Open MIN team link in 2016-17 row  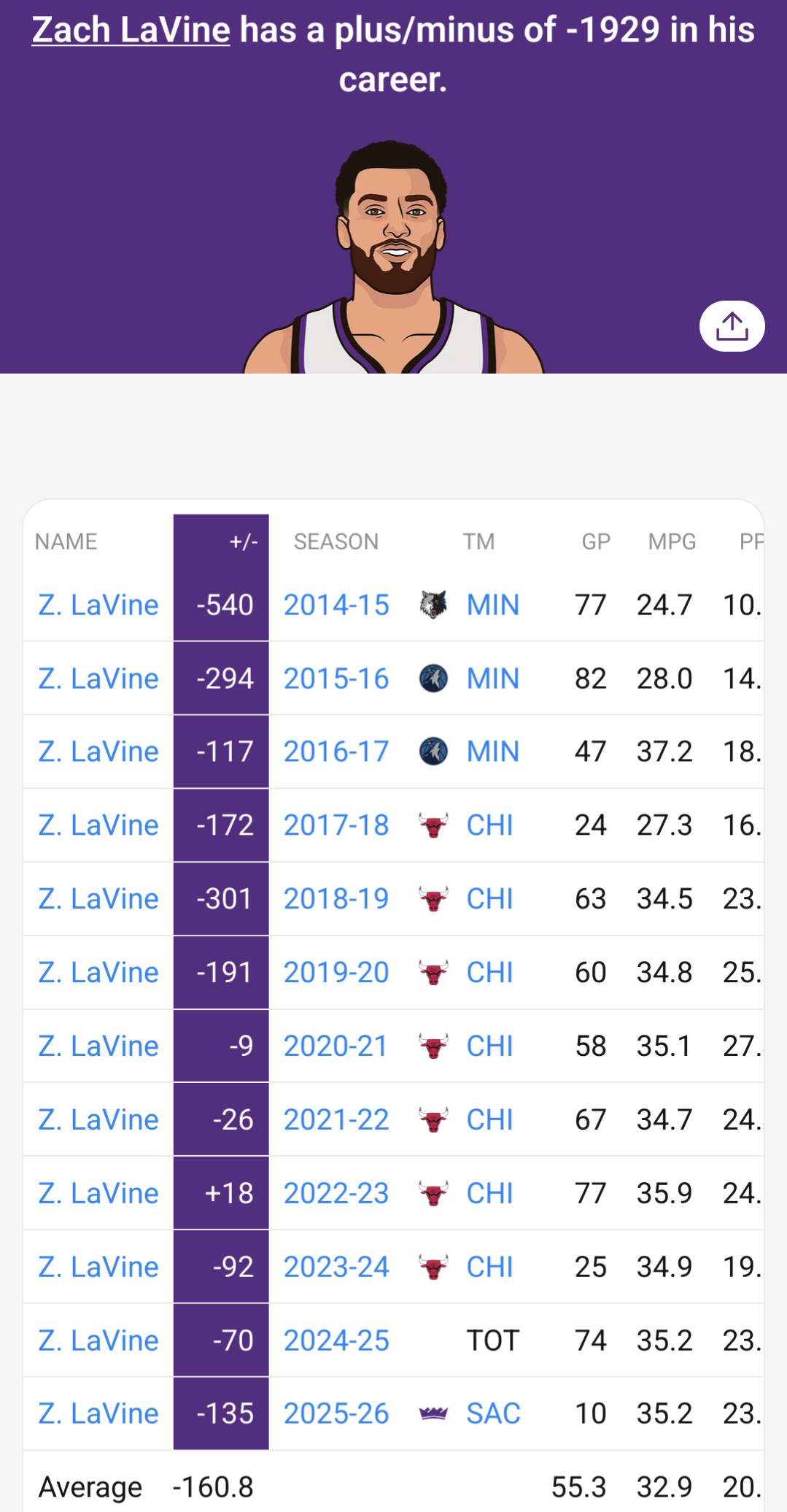(x=492, y=752)
